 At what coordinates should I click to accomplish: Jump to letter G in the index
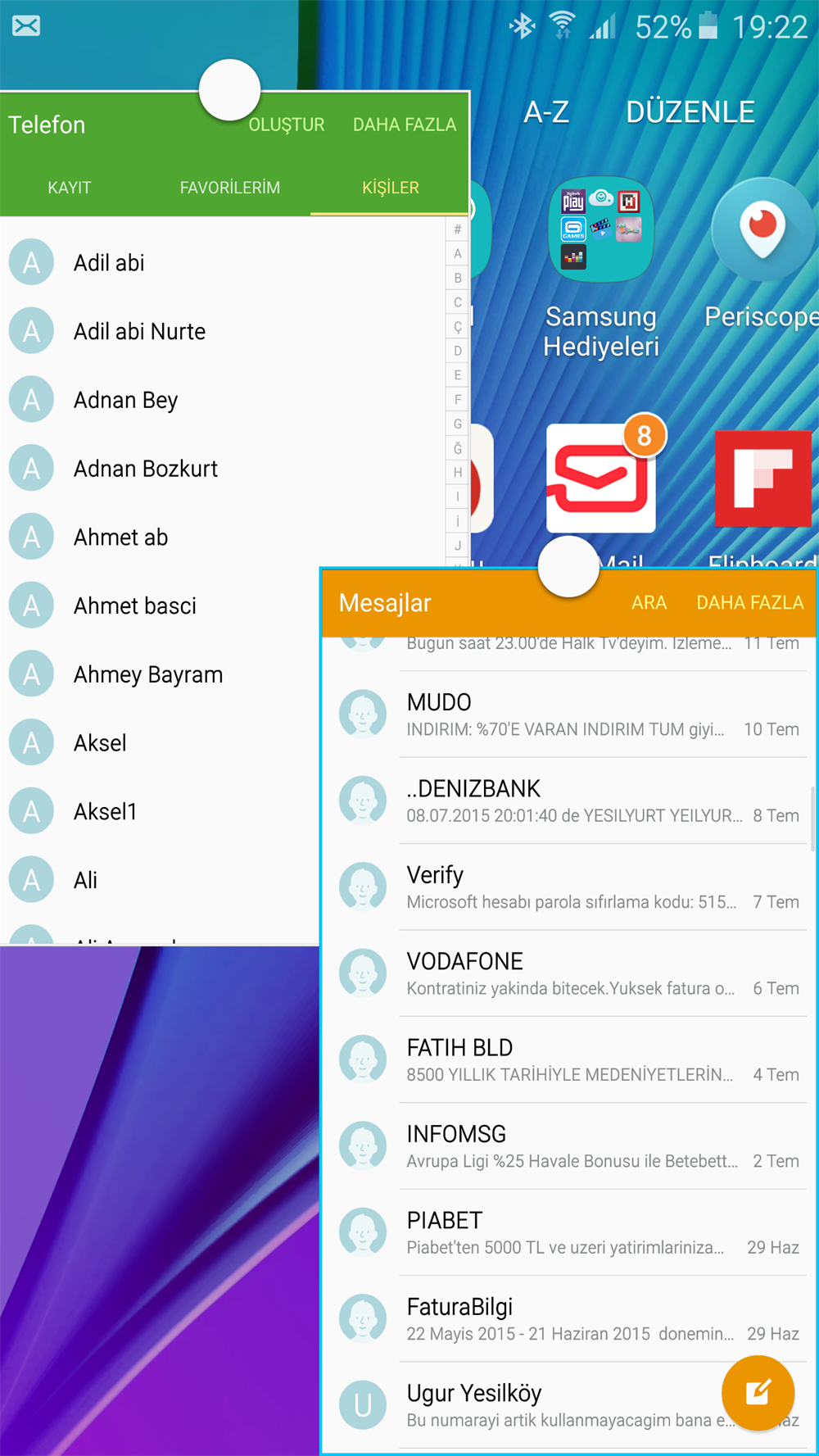[458, 424]
